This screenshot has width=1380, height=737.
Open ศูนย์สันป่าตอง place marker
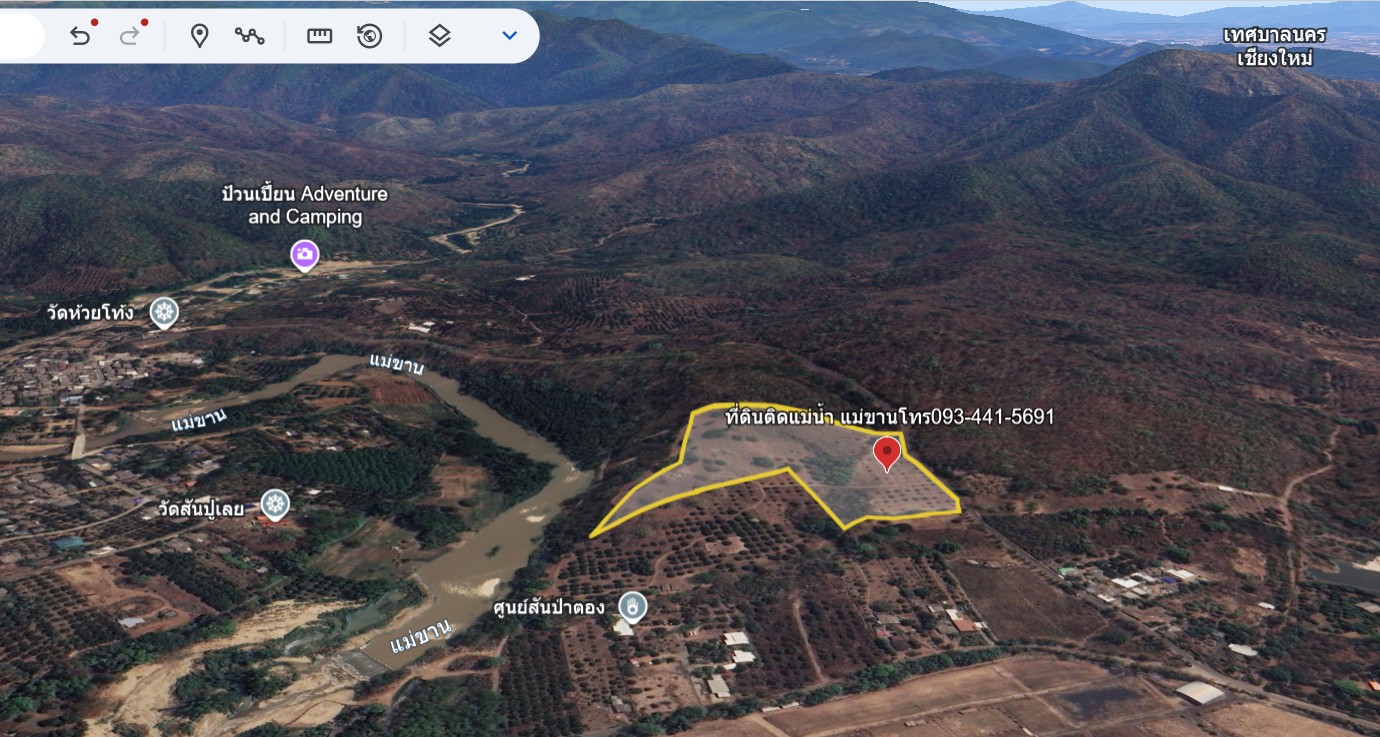632,606
